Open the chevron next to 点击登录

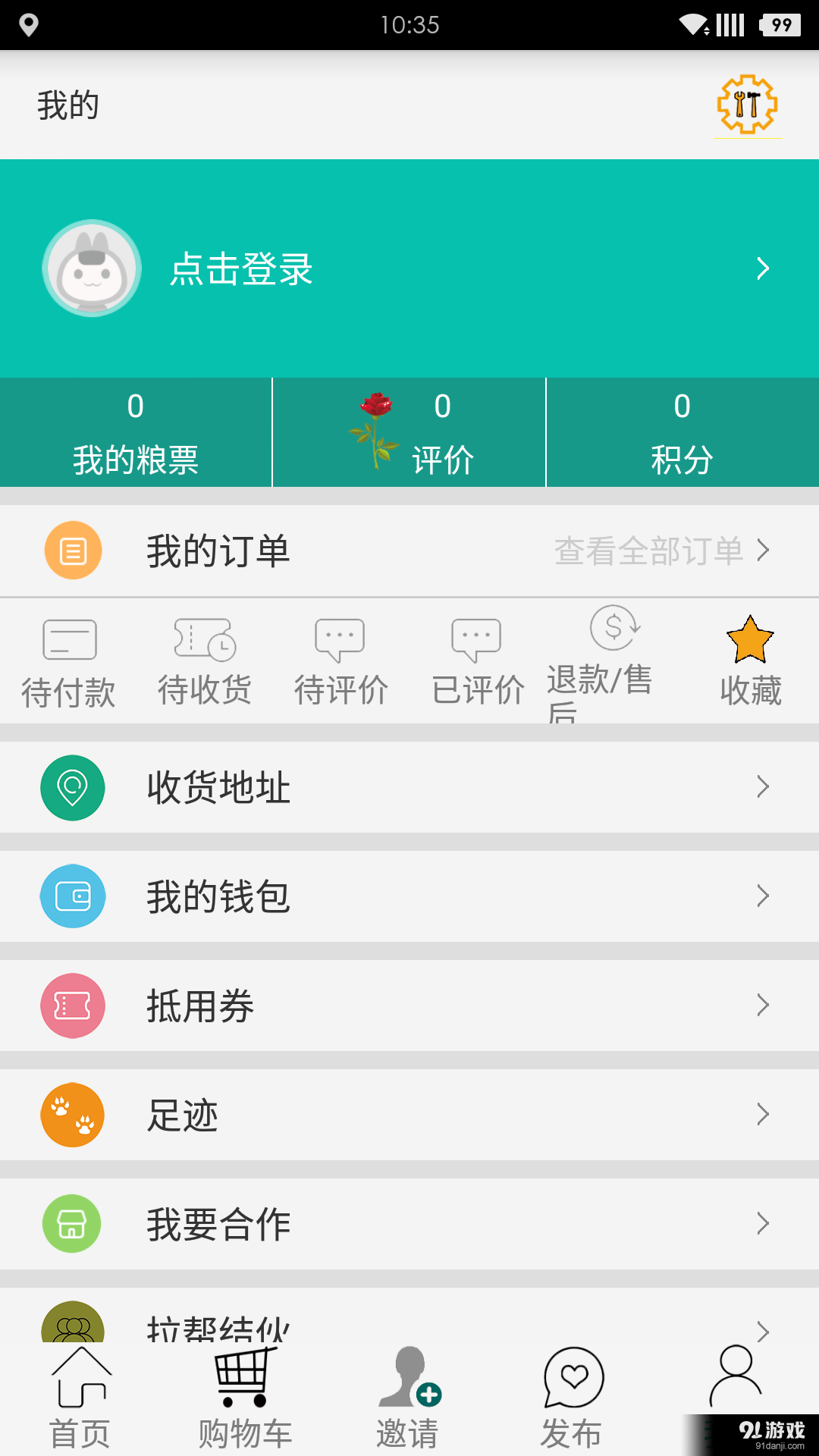(763, 268)
